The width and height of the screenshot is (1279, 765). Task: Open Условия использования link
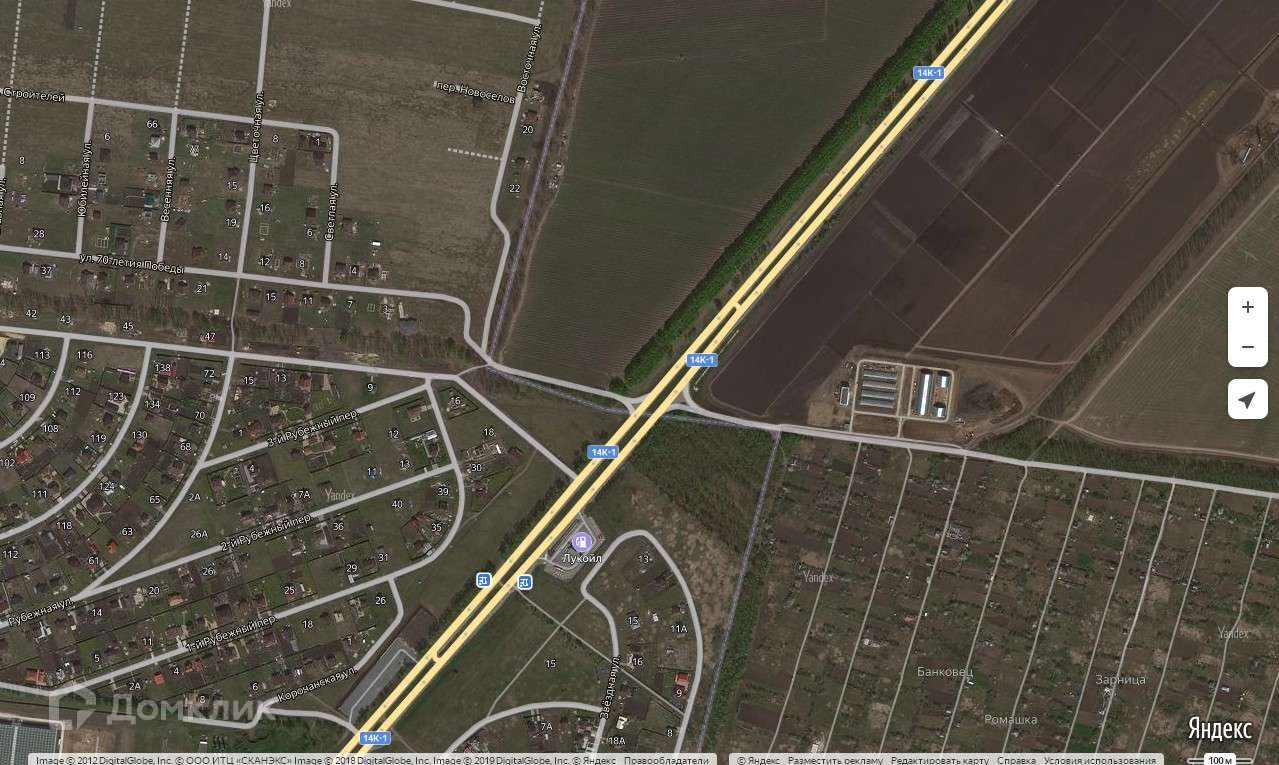(x=1101, y=760)
